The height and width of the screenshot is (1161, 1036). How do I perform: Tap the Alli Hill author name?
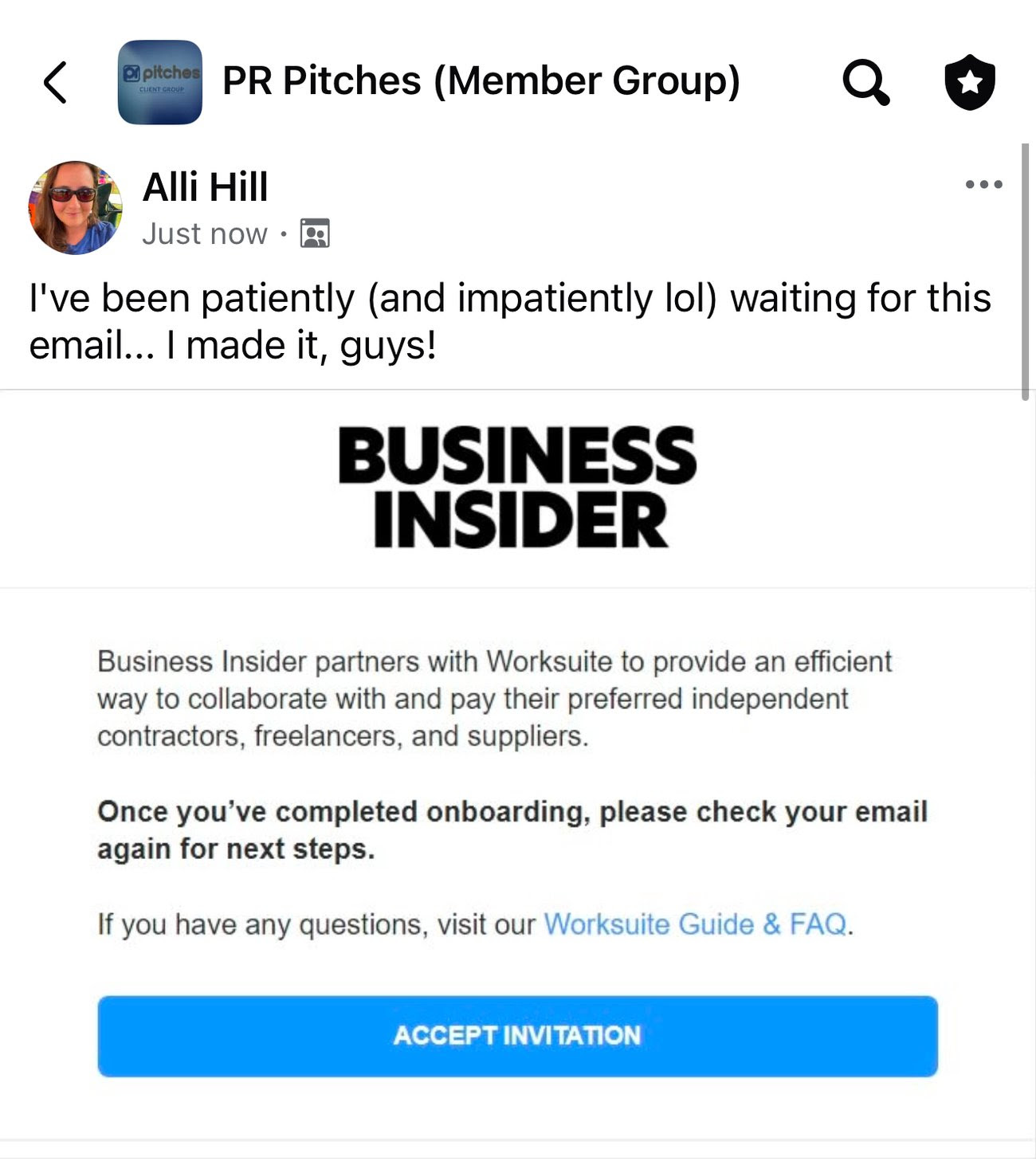(x=205, y=187)
